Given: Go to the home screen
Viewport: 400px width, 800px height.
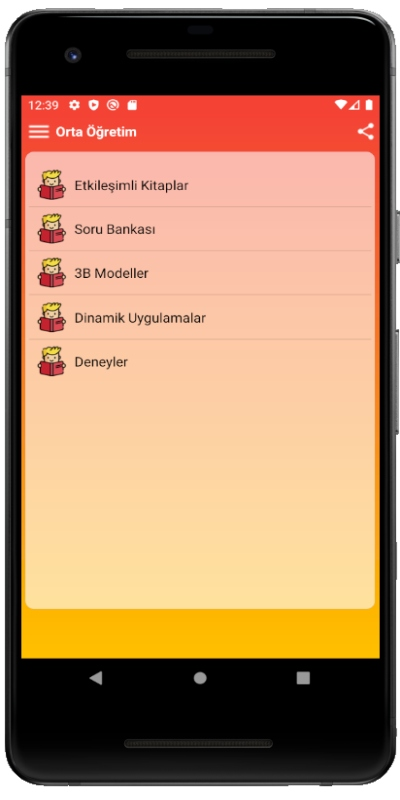Looking at the screenshot, I should (200, 678).
